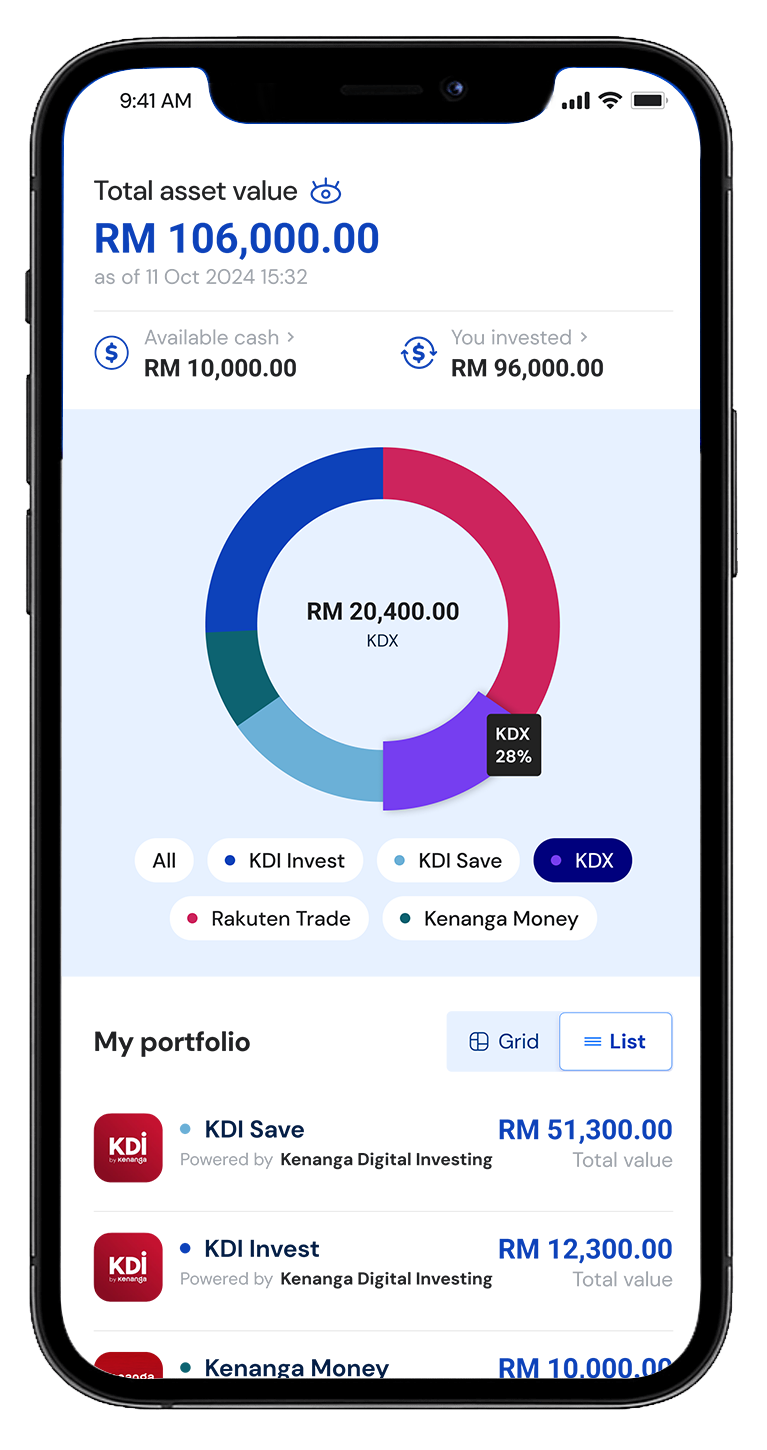Filter chart by Rakuten Trade
Image resolution: width=767 pixels, height=1450 pixels.
(269, 919)
